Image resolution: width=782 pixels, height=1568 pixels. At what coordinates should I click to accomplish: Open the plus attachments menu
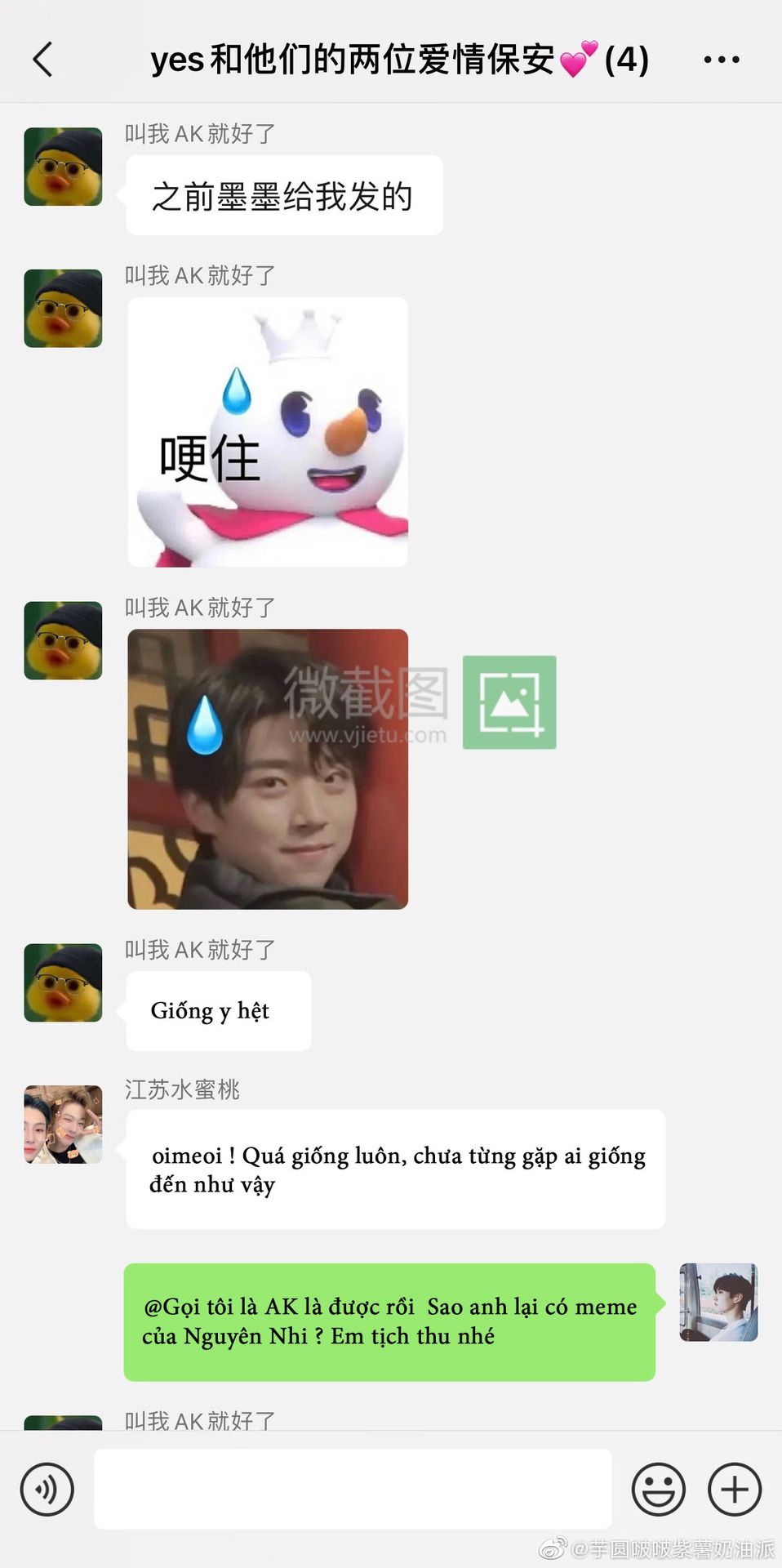734,1489
